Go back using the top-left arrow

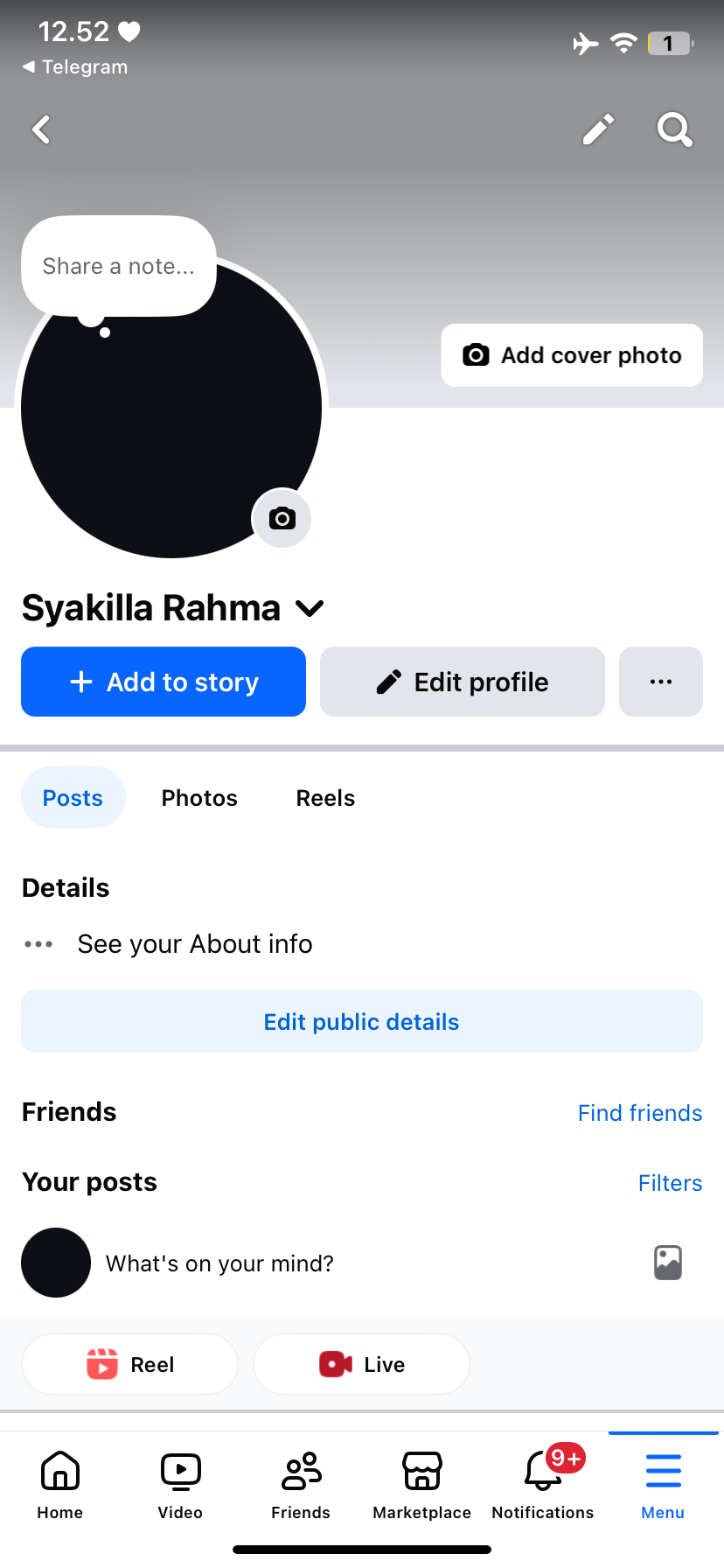tap(41, 129)
